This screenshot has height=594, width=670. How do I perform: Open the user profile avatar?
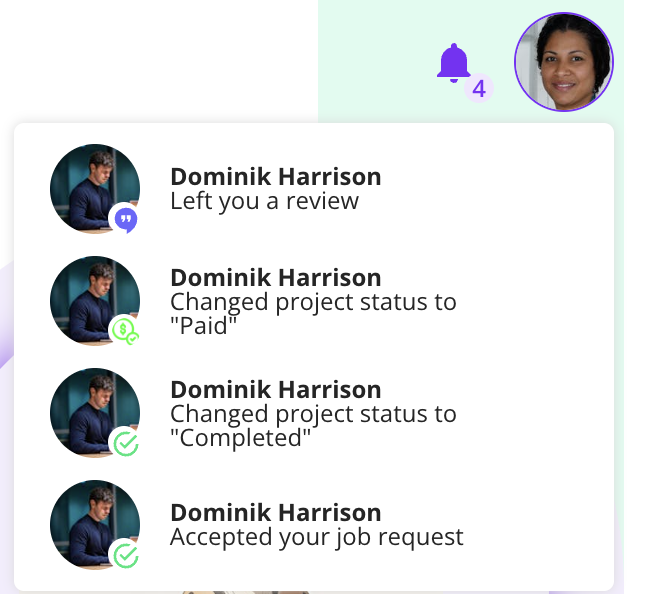563,62
